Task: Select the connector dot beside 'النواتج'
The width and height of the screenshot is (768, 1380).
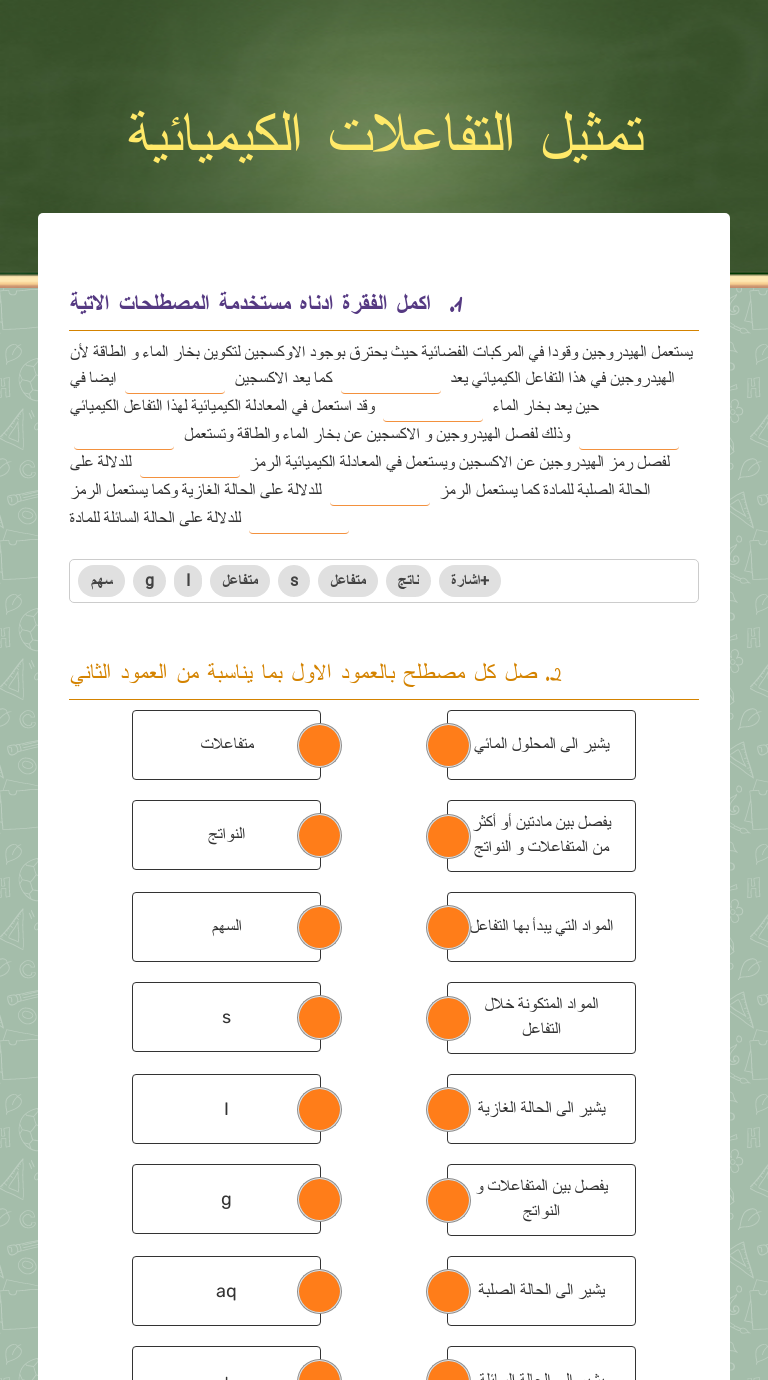Action: [320, 835]
